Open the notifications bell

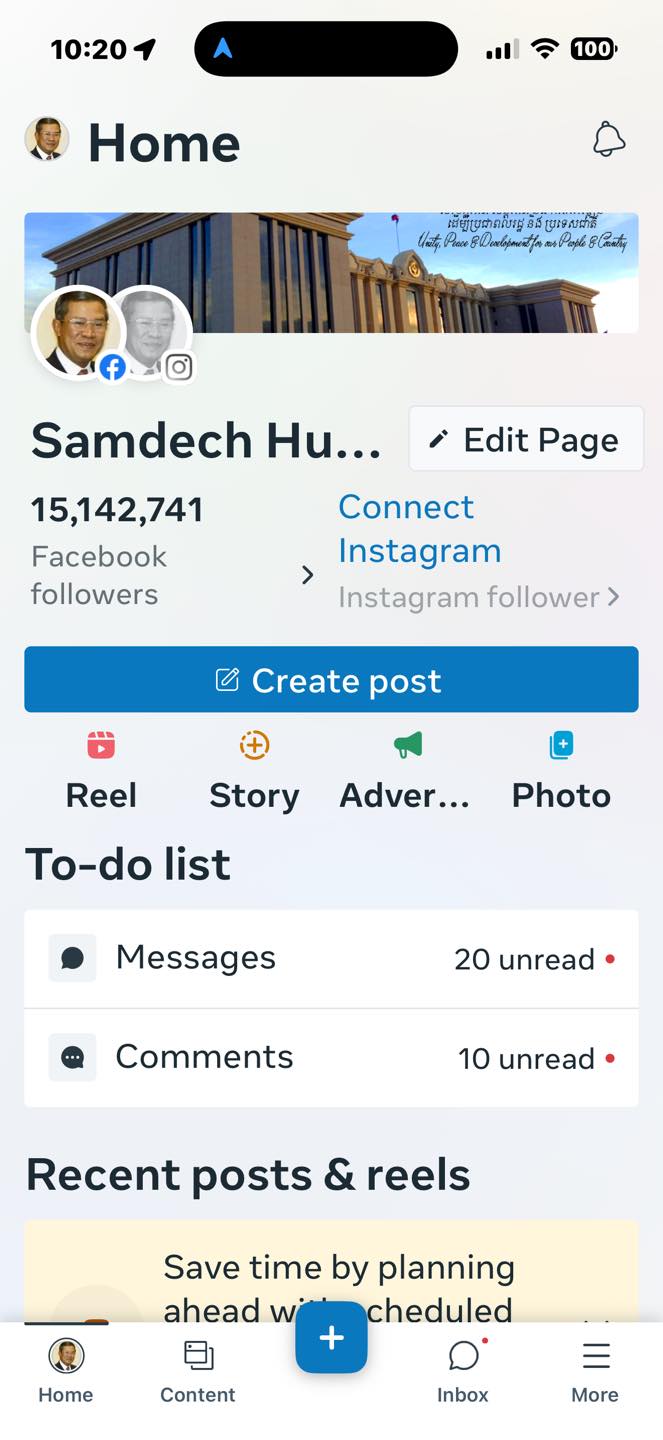click(x=609, y=140)
